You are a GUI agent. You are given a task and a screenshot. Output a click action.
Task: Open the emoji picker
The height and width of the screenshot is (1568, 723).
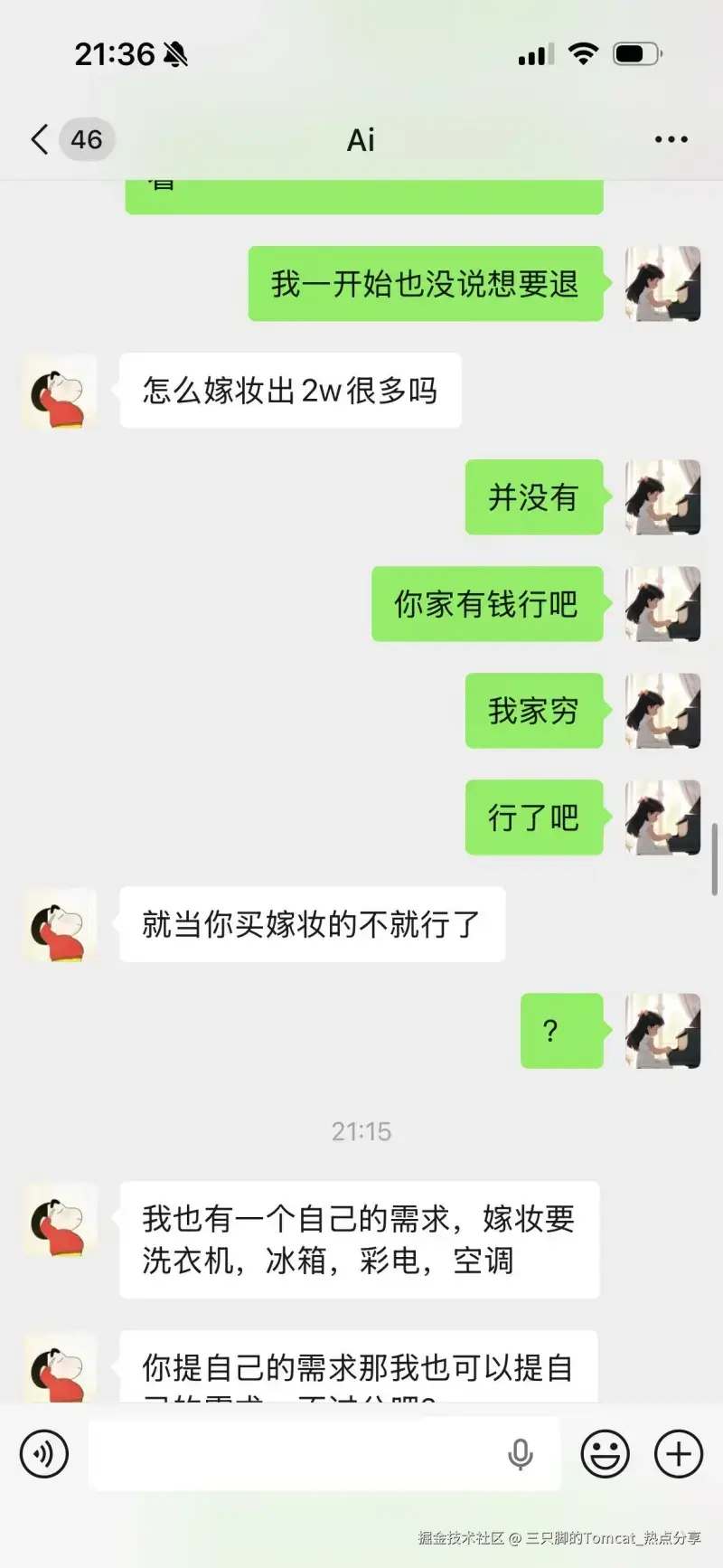tap(606, 1453)
